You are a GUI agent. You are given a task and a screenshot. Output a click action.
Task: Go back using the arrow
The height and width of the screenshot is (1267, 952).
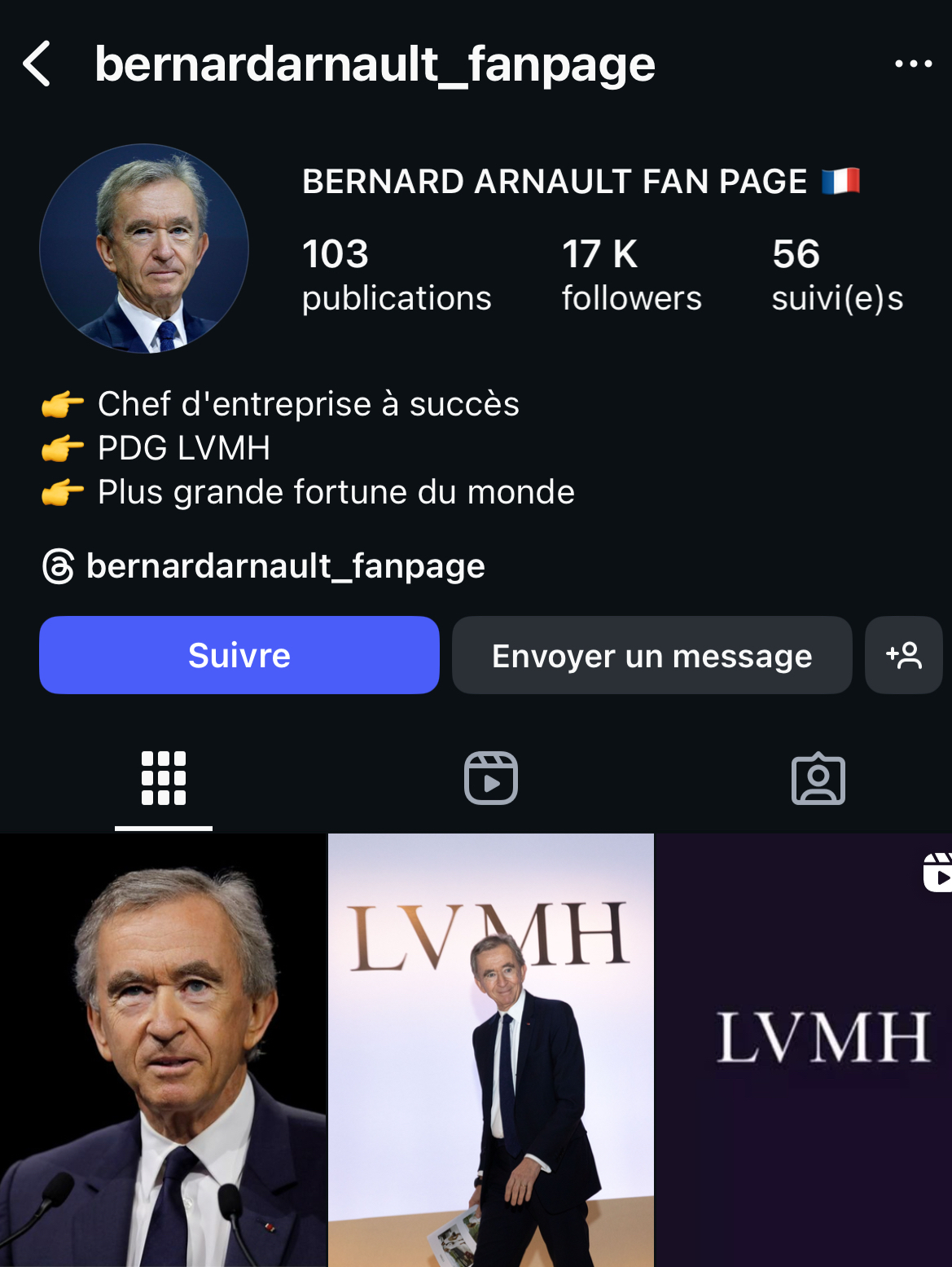(x=37, y=64)
